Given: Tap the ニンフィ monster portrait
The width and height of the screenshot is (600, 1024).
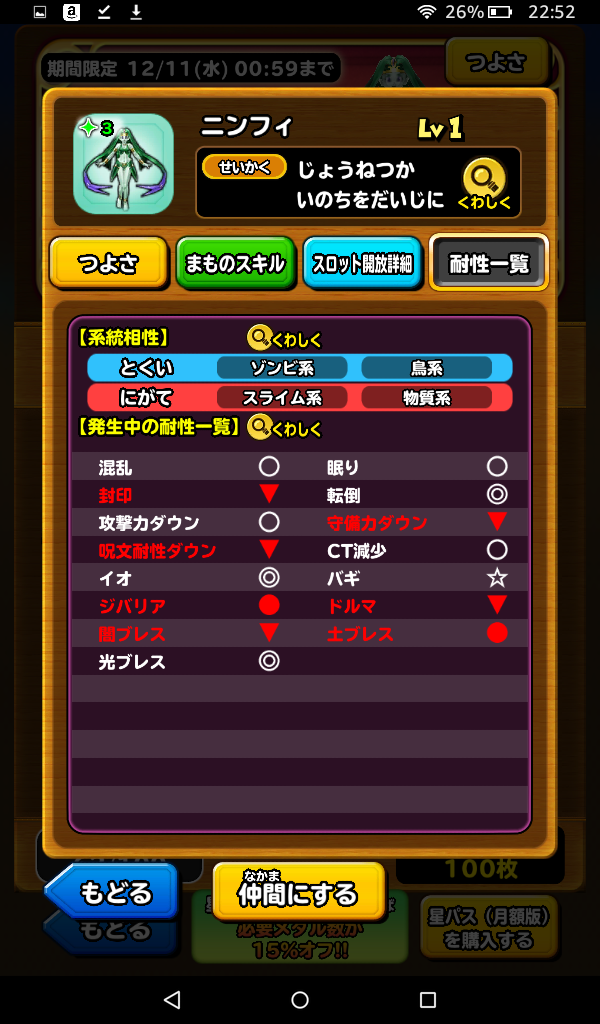Looking at the screenshot, I should click(x=123, y=164).
